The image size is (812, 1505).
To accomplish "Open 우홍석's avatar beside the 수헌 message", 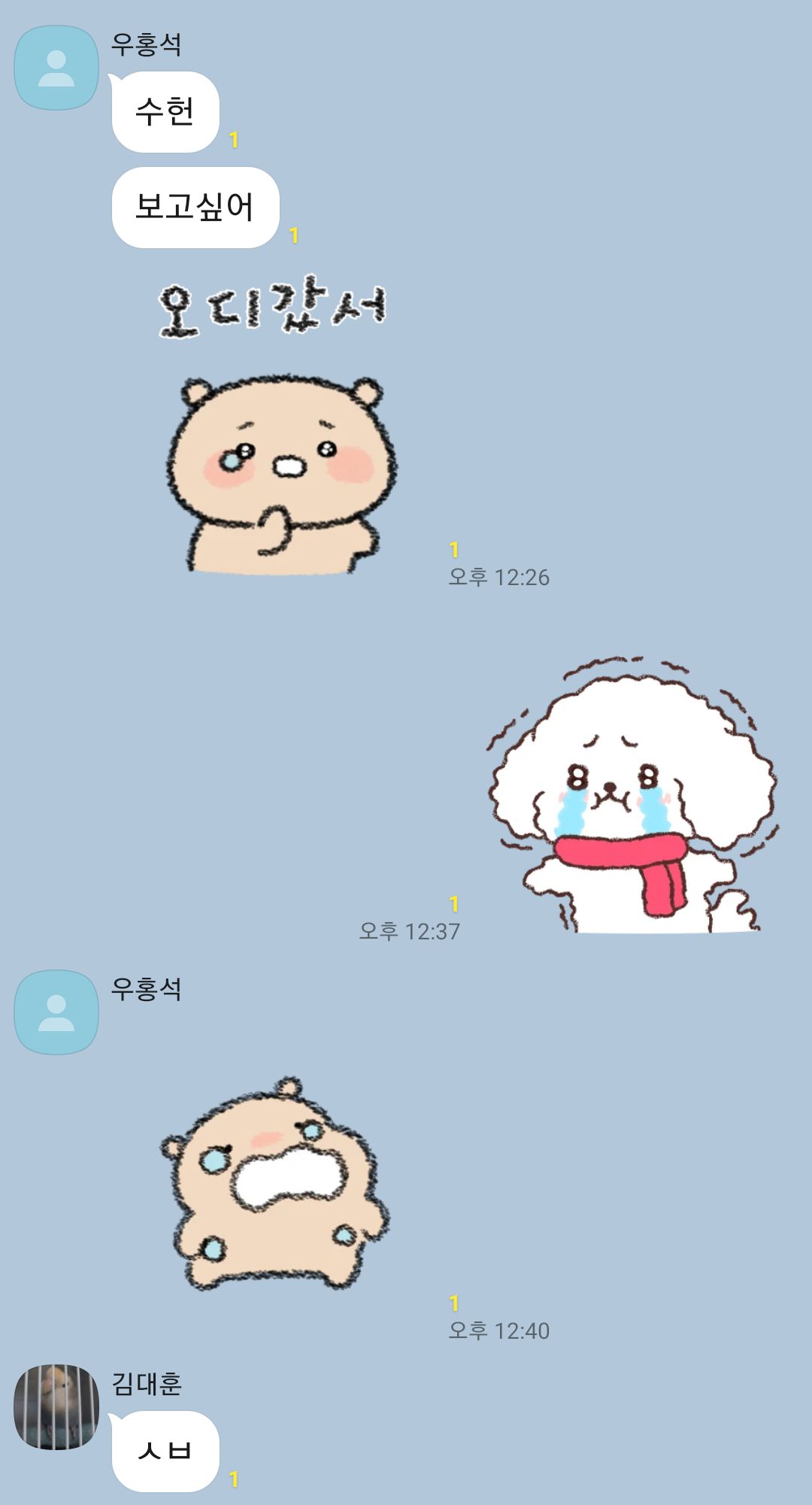I will [x=56, y=68].
